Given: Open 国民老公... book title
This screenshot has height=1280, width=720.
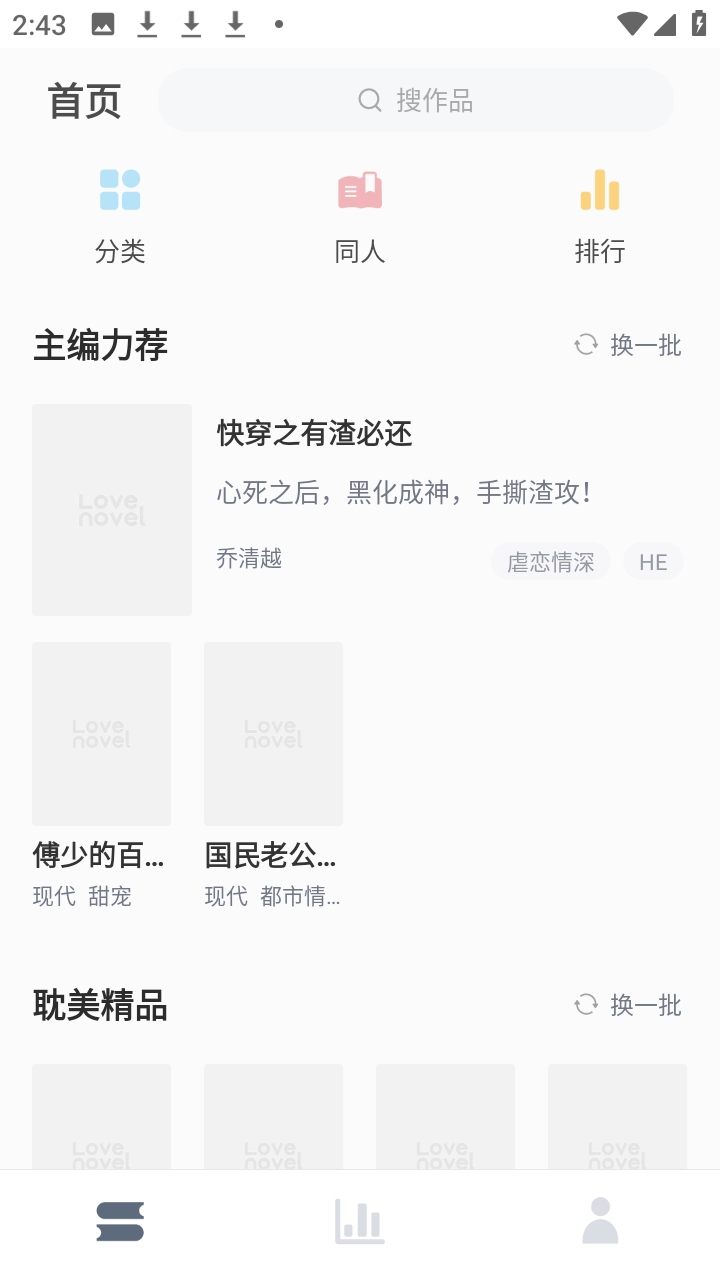Looking at the screenshot, I should [x=272, y=857].
